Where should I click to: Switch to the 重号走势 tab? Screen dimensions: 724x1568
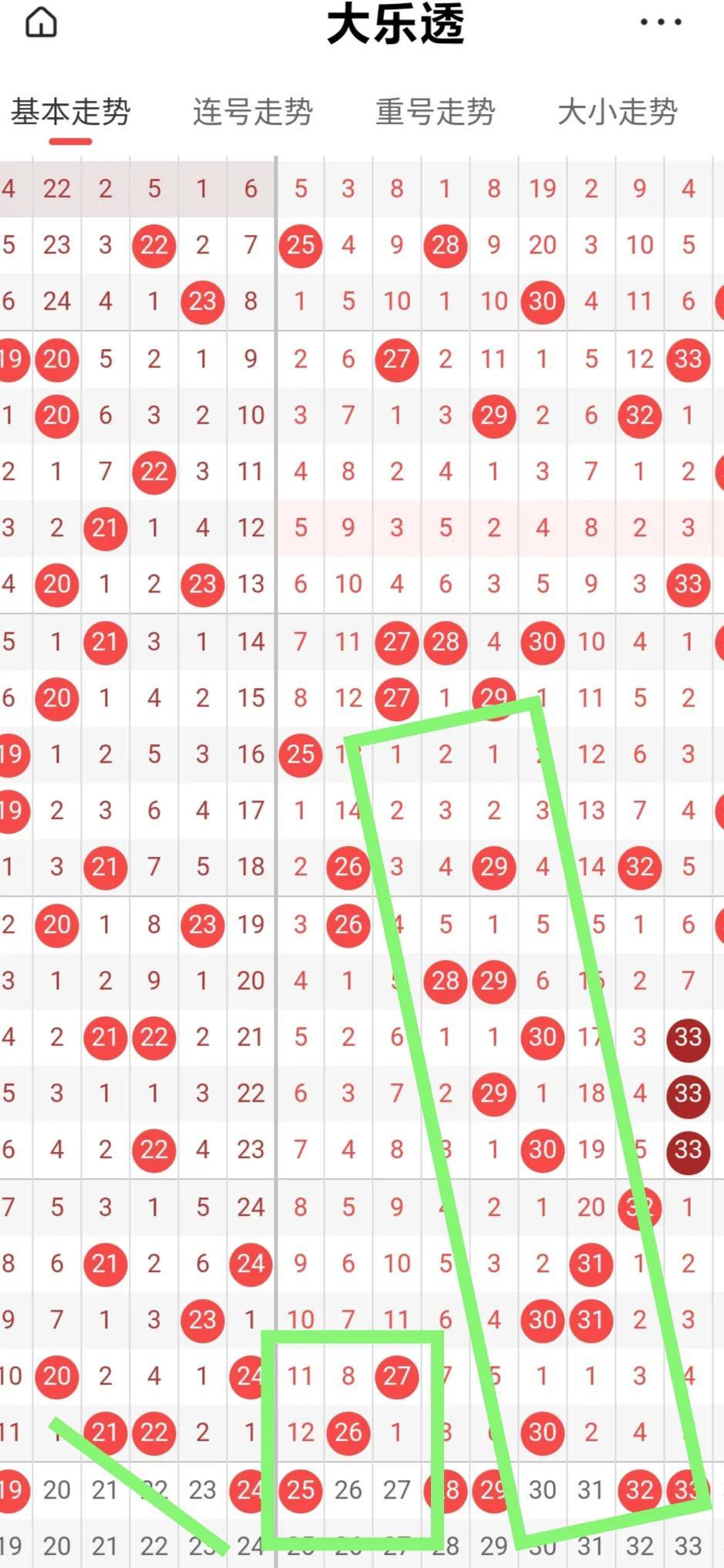[435, 112]
